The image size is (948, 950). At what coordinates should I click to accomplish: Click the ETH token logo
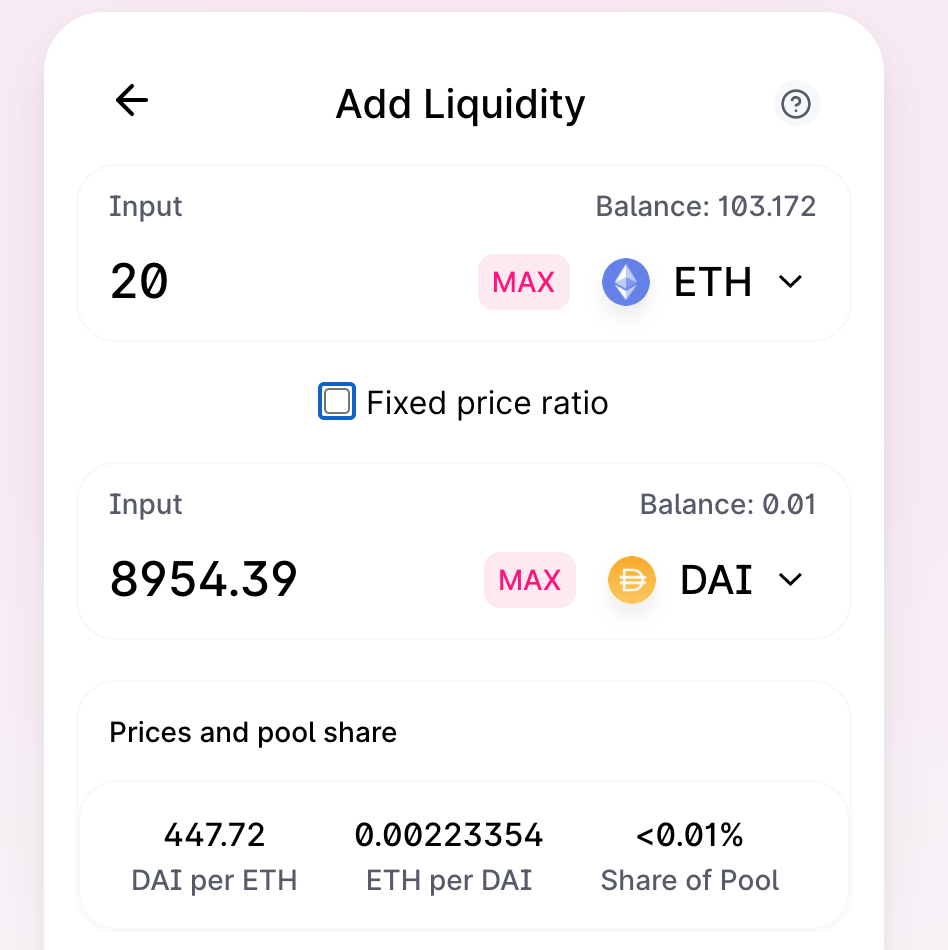[x=625, y=282]
